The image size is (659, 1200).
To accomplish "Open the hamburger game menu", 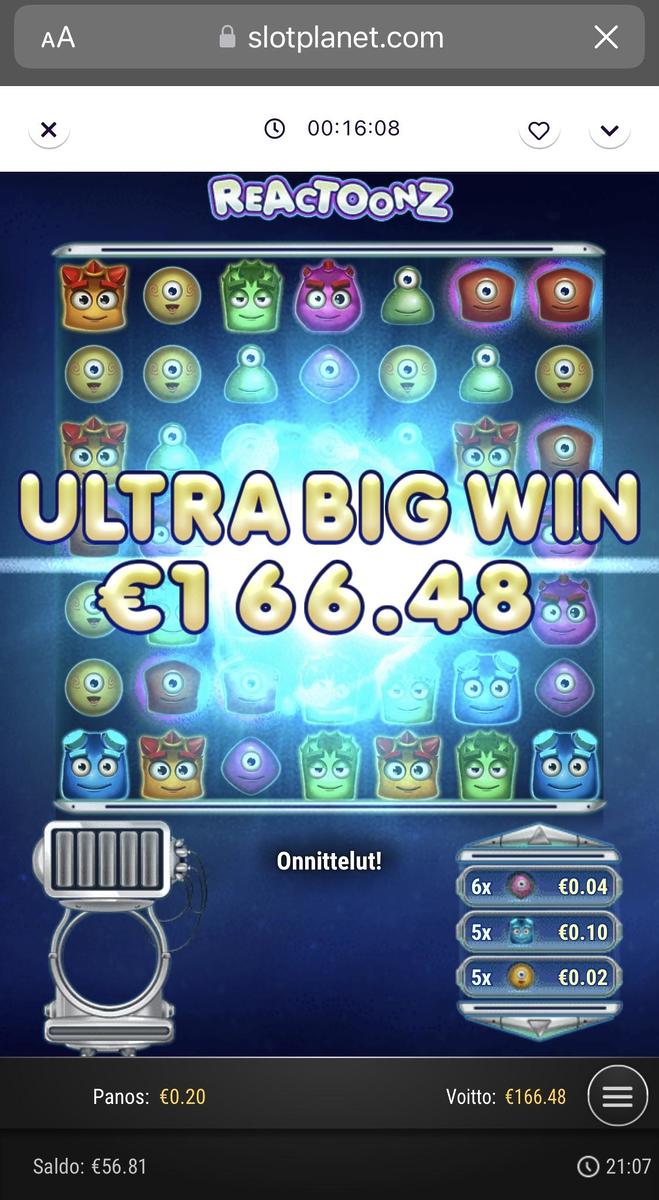I will [x=617, y=1096].
